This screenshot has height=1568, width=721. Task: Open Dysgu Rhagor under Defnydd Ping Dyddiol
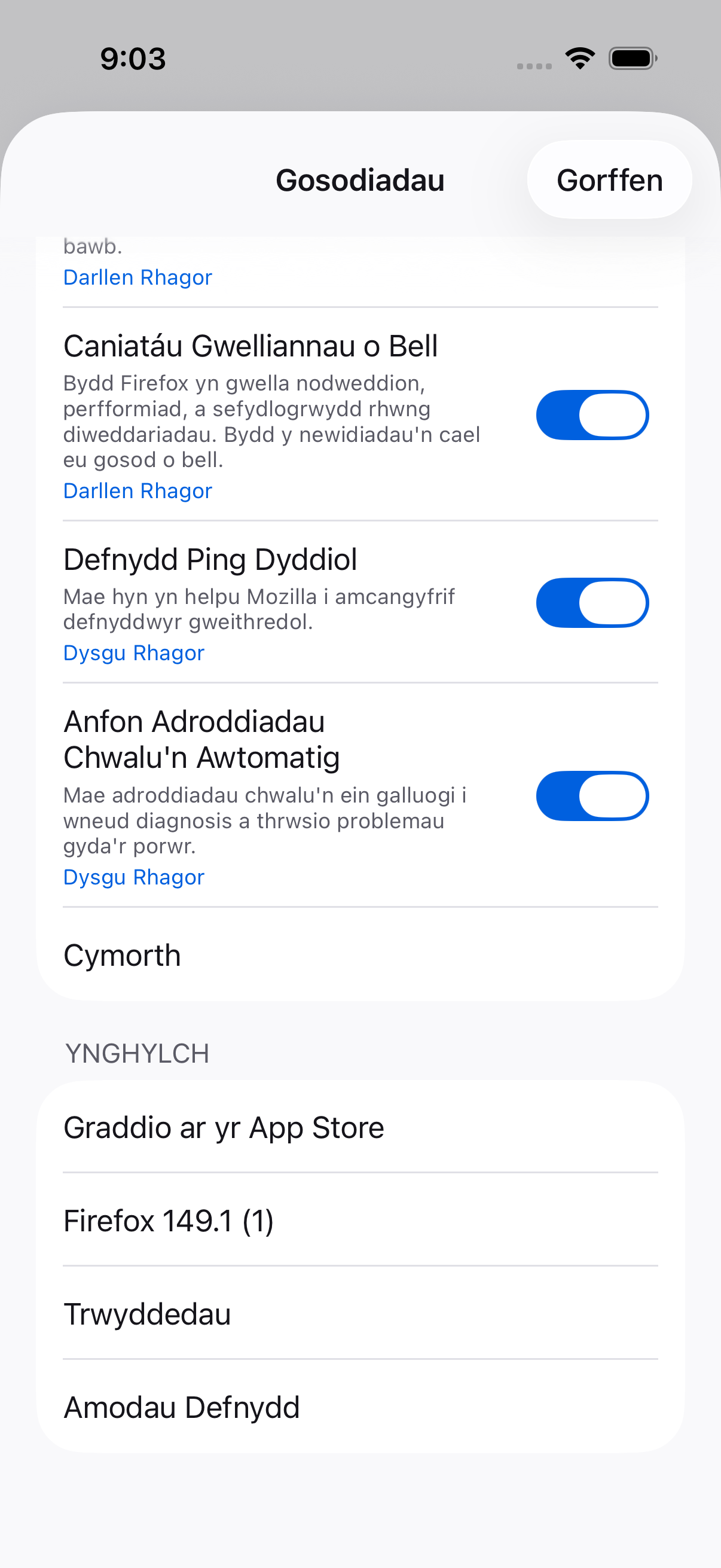(x=134, y=652)
